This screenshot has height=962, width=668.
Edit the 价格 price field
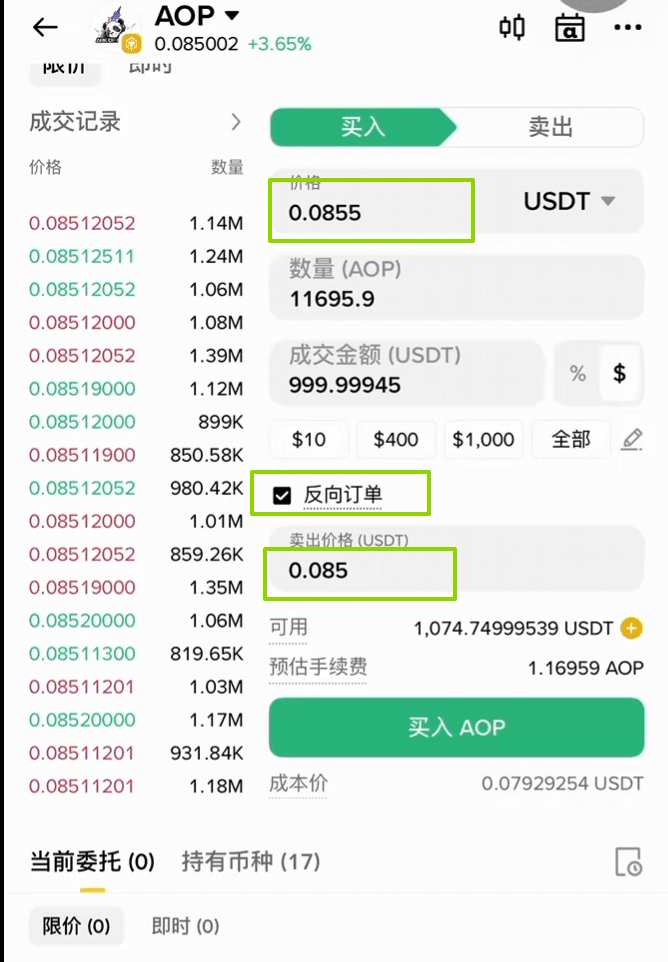coord(370,211)
